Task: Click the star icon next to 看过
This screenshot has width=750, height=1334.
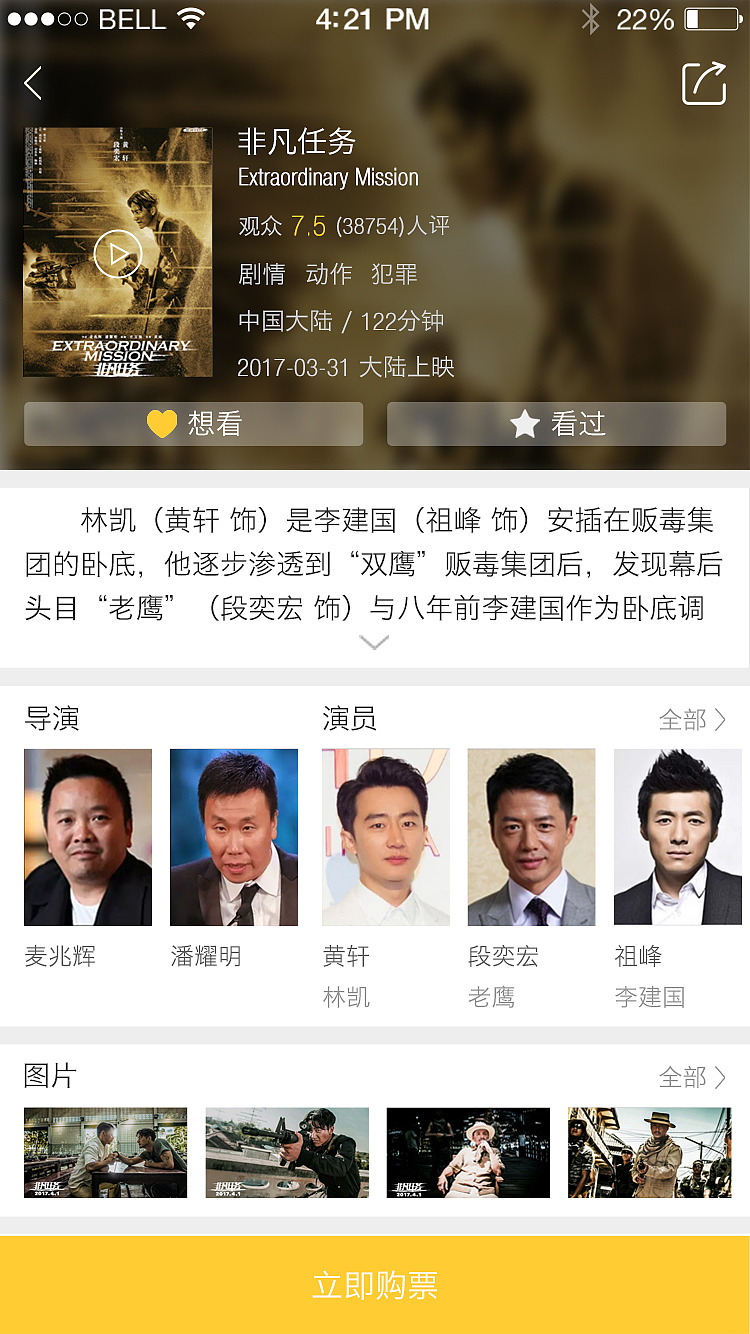Action: point(524,423)
